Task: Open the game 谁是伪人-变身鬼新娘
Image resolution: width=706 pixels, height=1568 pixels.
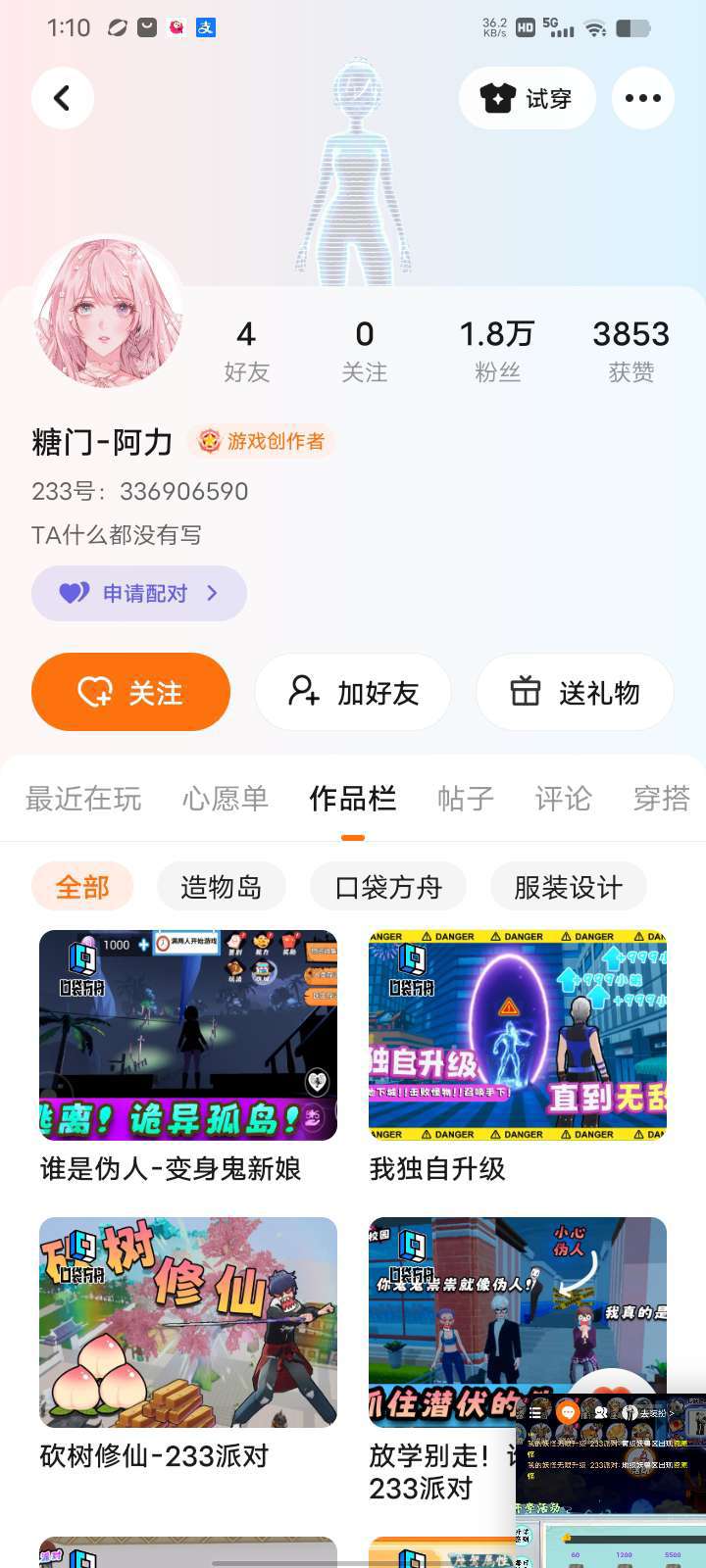Action: (188, 1035)
